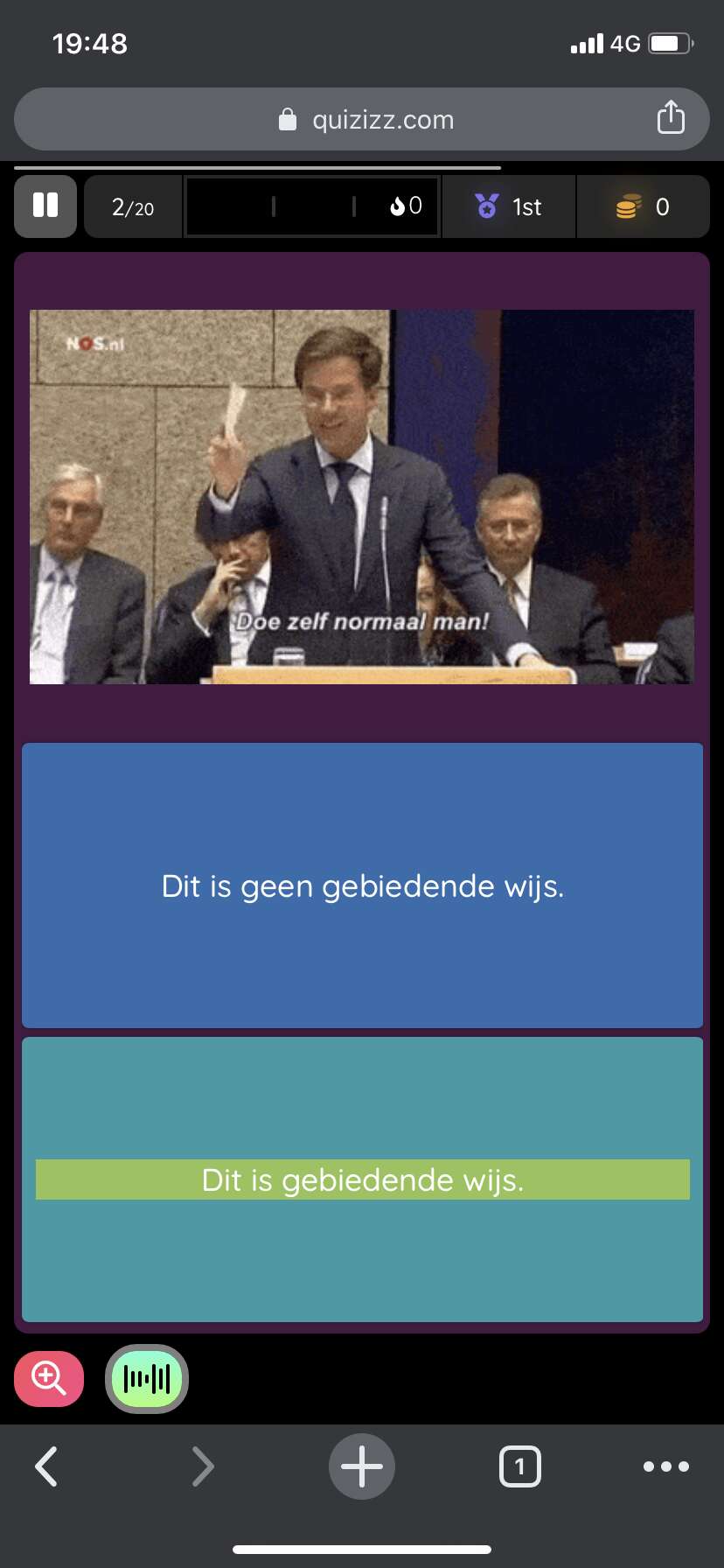Enlarge the question image
The image size is (724, 1568).
click(x=362, y=497)
